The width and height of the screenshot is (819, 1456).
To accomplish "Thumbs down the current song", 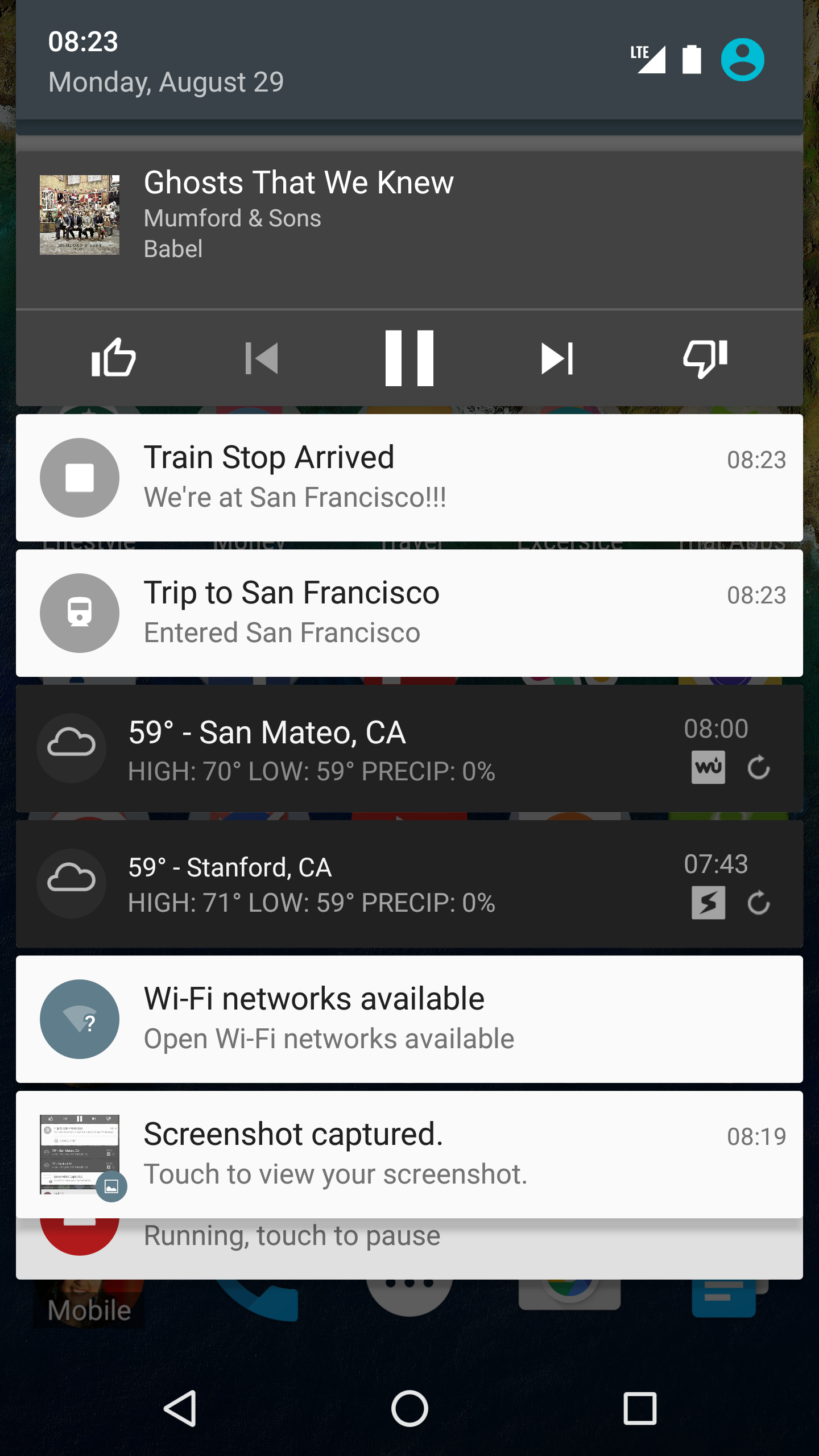I will (705, 358).
